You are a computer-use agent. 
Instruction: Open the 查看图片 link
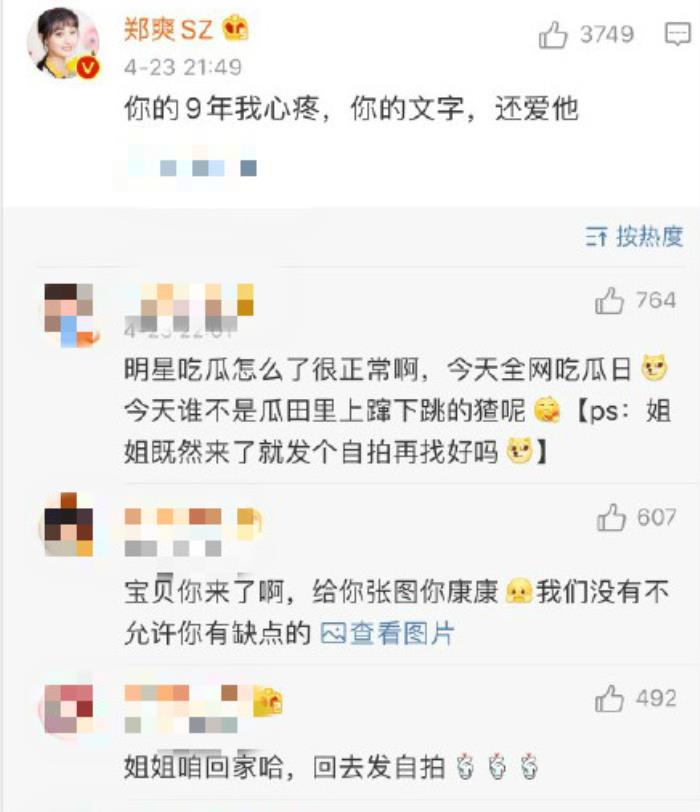click(x=387, y=632)
